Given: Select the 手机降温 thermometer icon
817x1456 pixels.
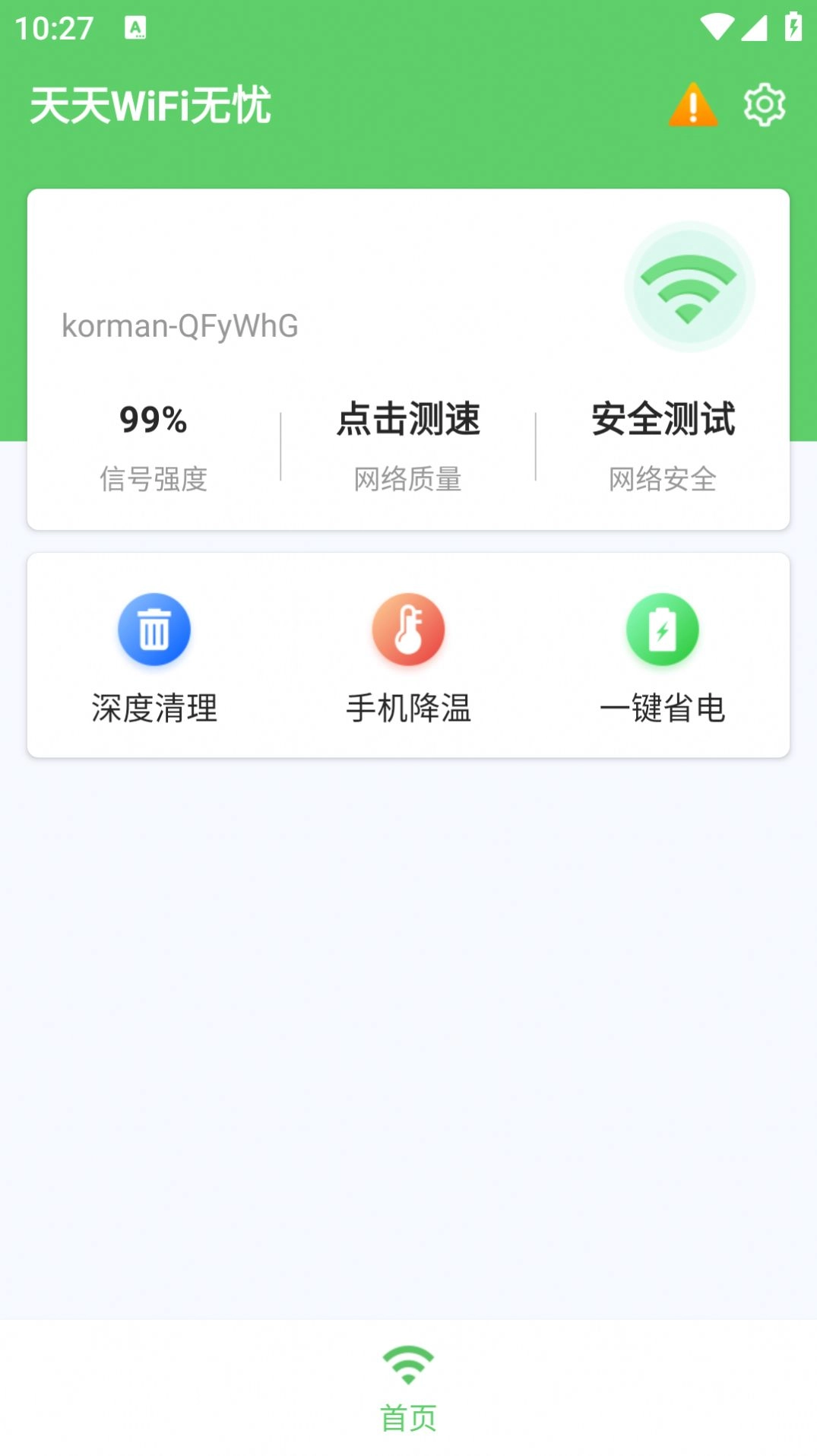Looking at the screenshot, I should [408, 629].
